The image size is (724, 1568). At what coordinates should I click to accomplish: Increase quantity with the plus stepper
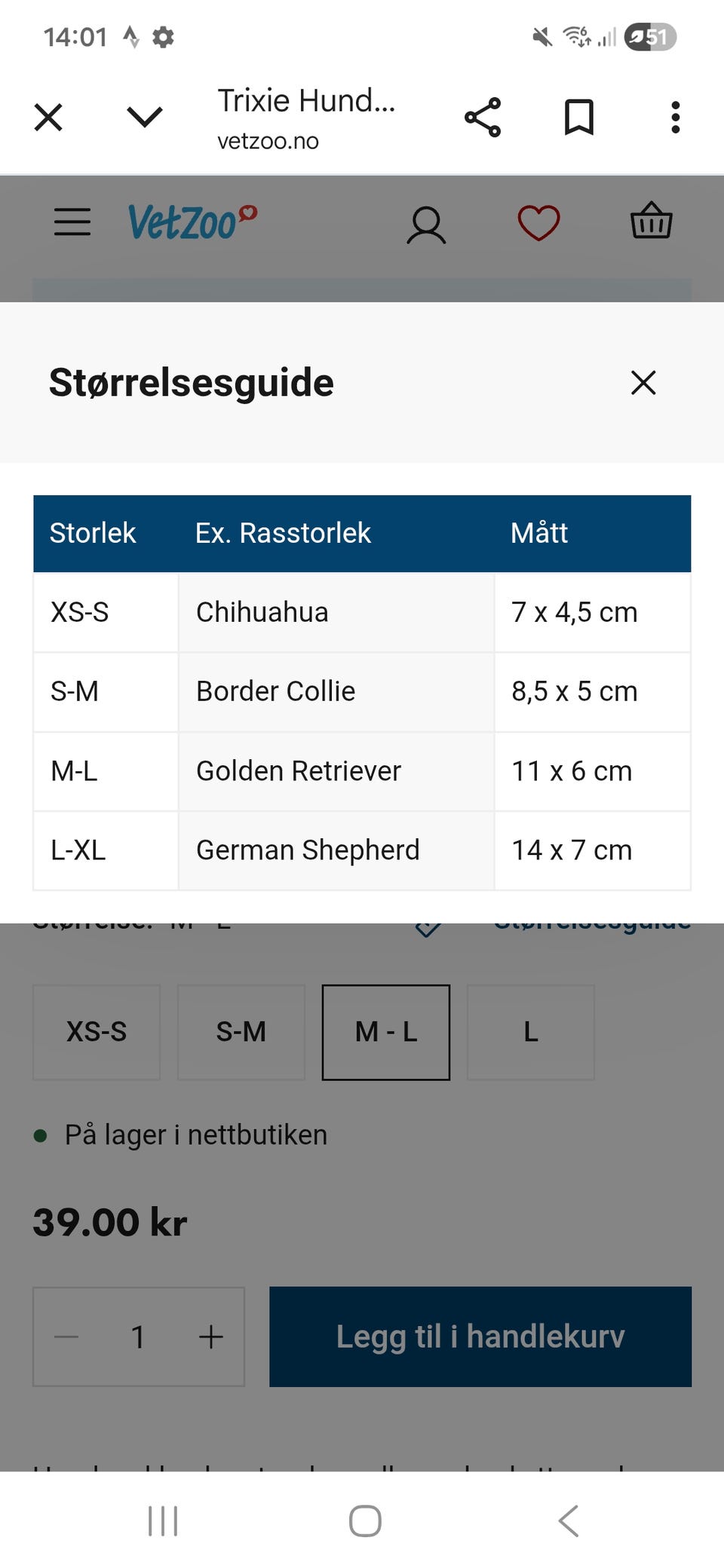tap(210, 1337)
